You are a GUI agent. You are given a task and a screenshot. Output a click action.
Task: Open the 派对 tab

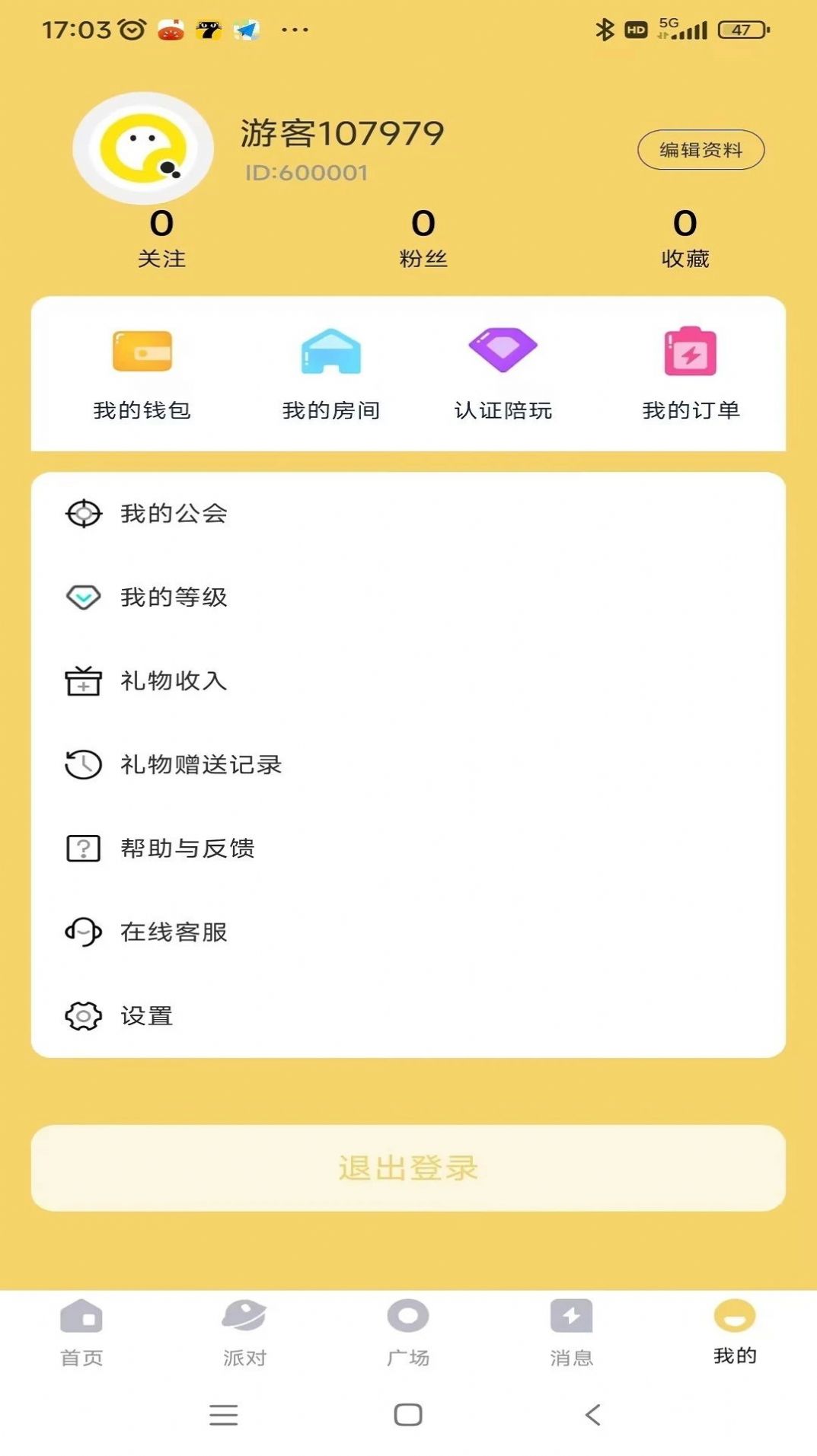click(x=245, y=1336)
